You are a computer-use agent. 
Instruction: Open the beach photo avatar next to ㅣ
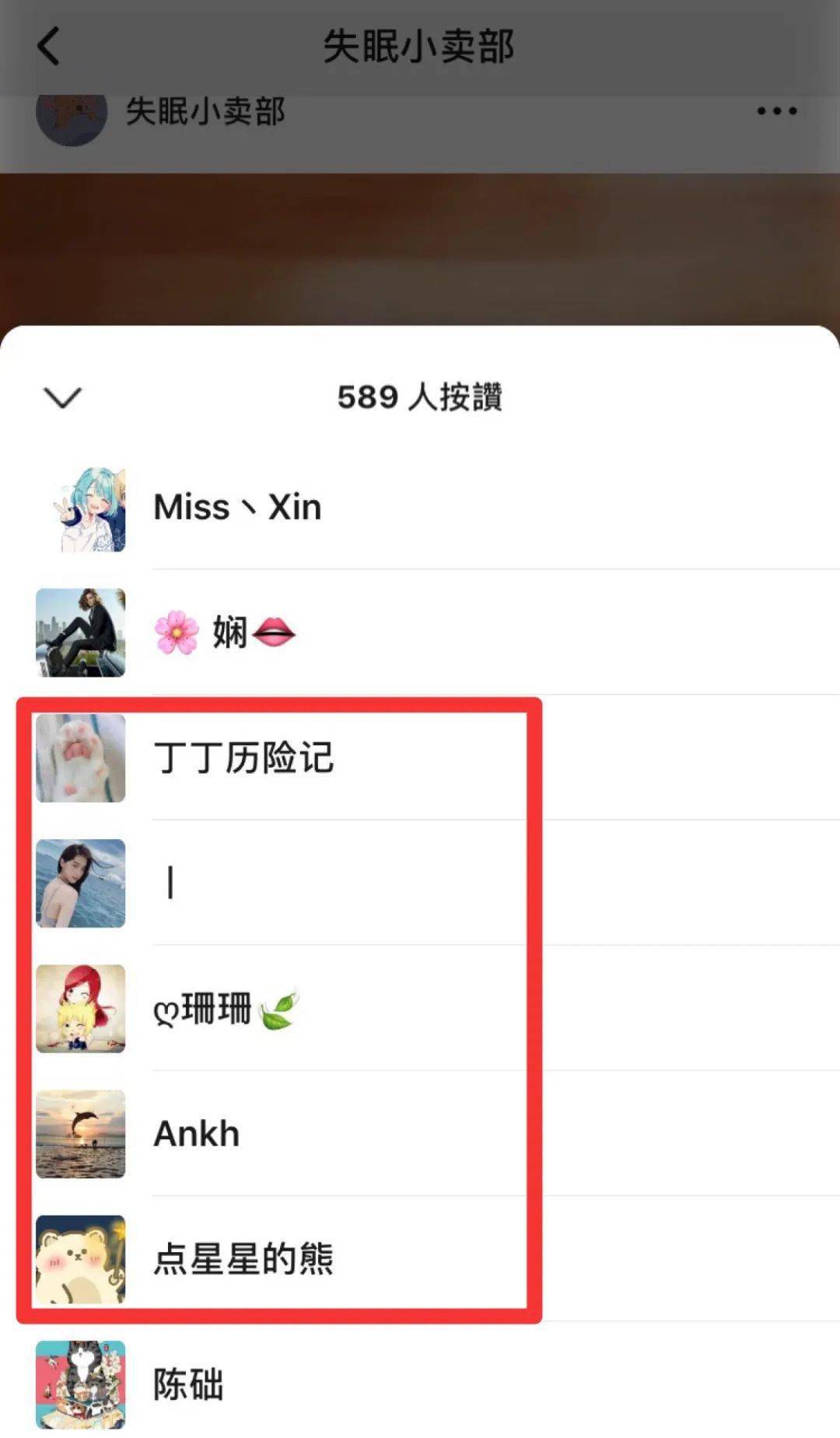(81, 883)
